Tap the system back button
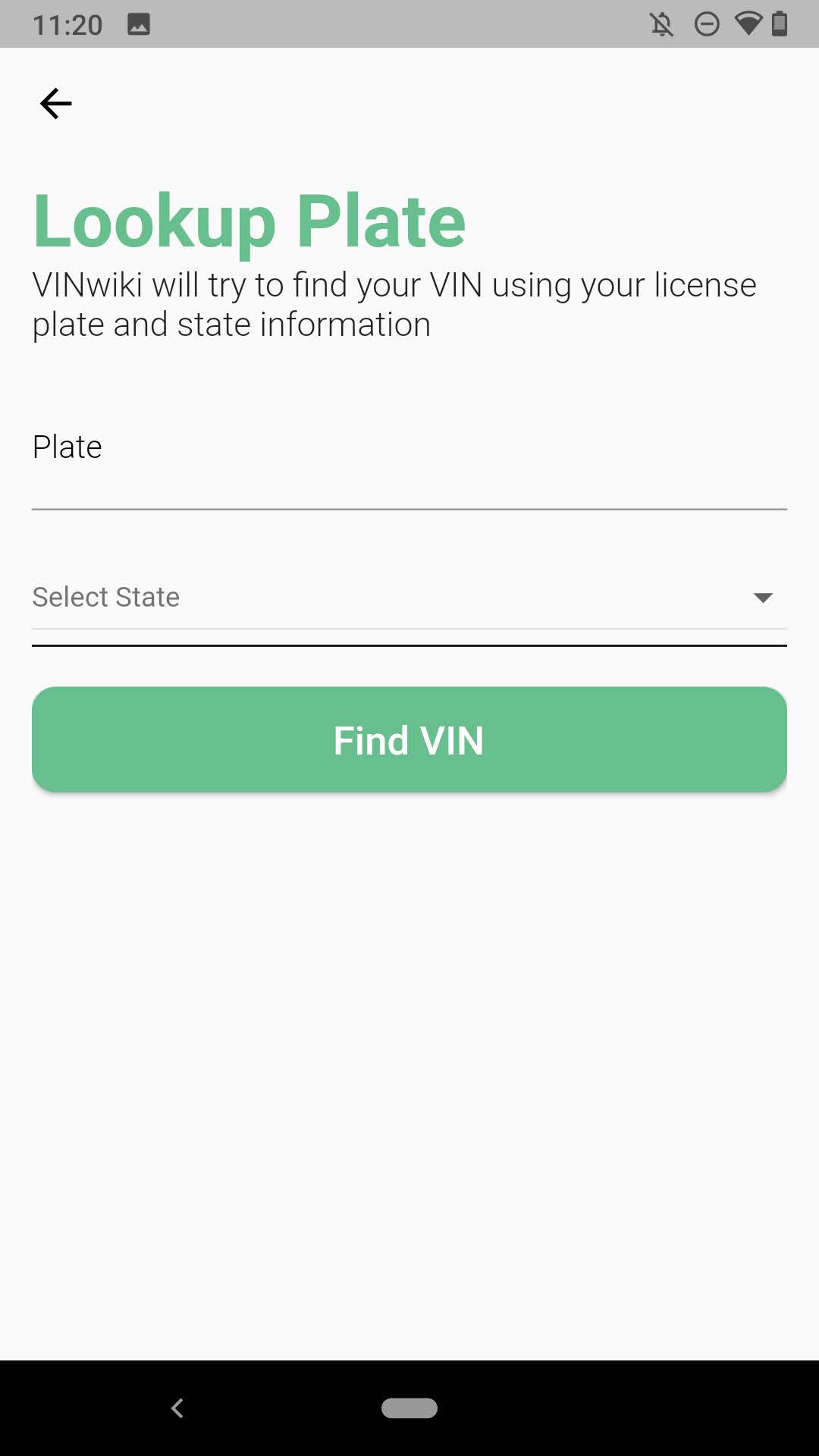Image resolution: width=819 pixels, height=1456 pixels. (177, 1408)
